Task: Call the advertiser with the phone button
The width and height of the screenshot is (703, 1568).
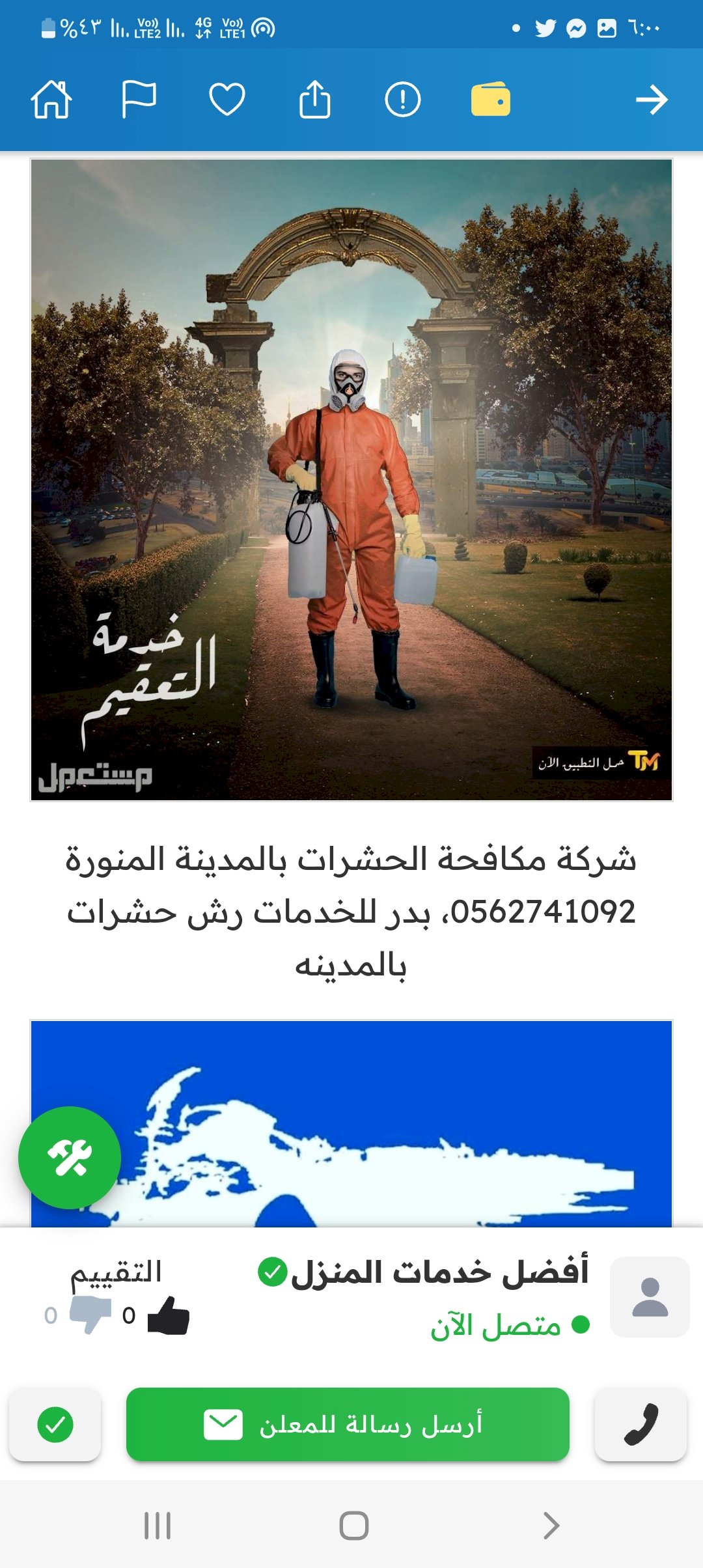Action: (641, 1425)
